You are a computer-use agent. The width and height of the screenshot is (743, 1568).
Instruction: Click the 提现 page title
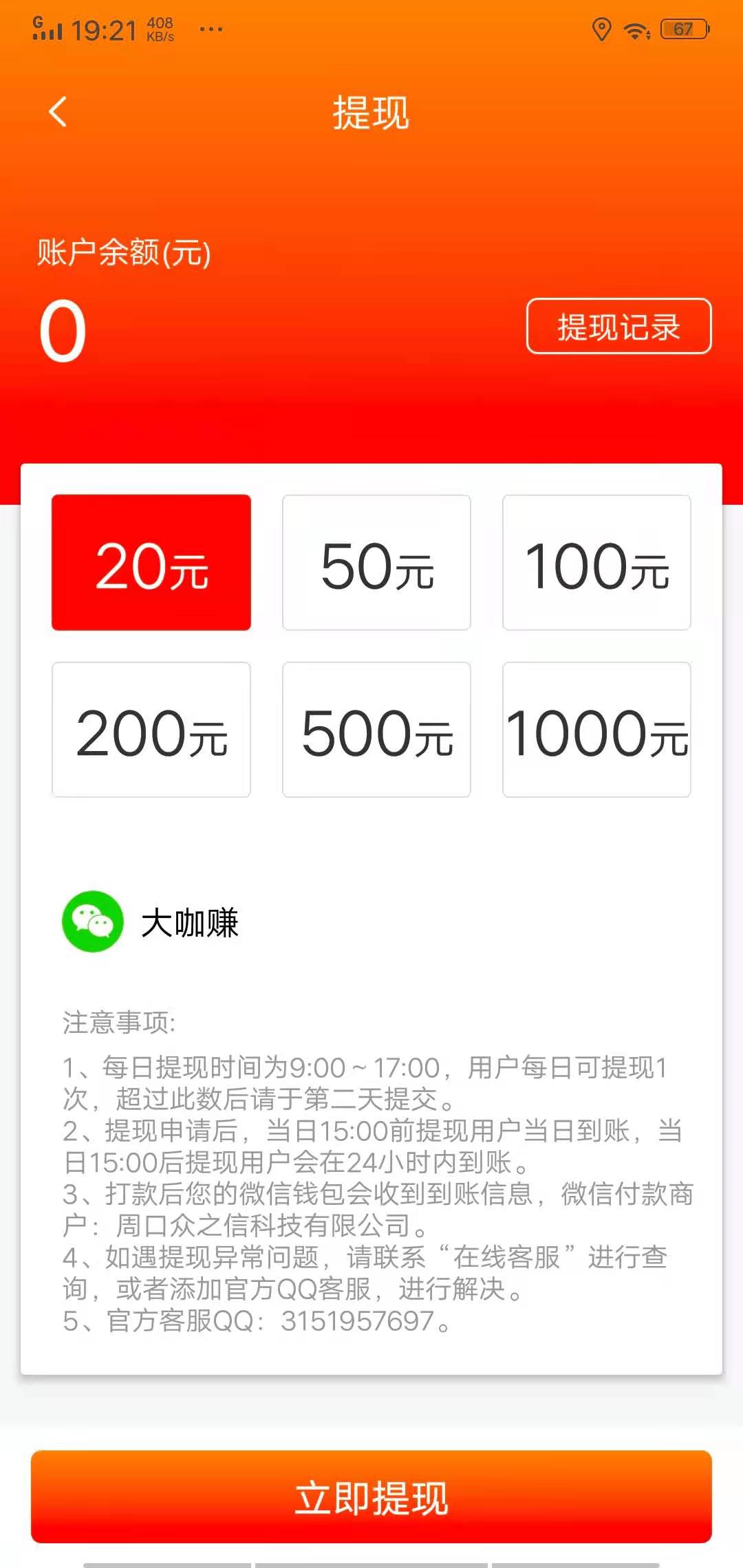(371, 113)
